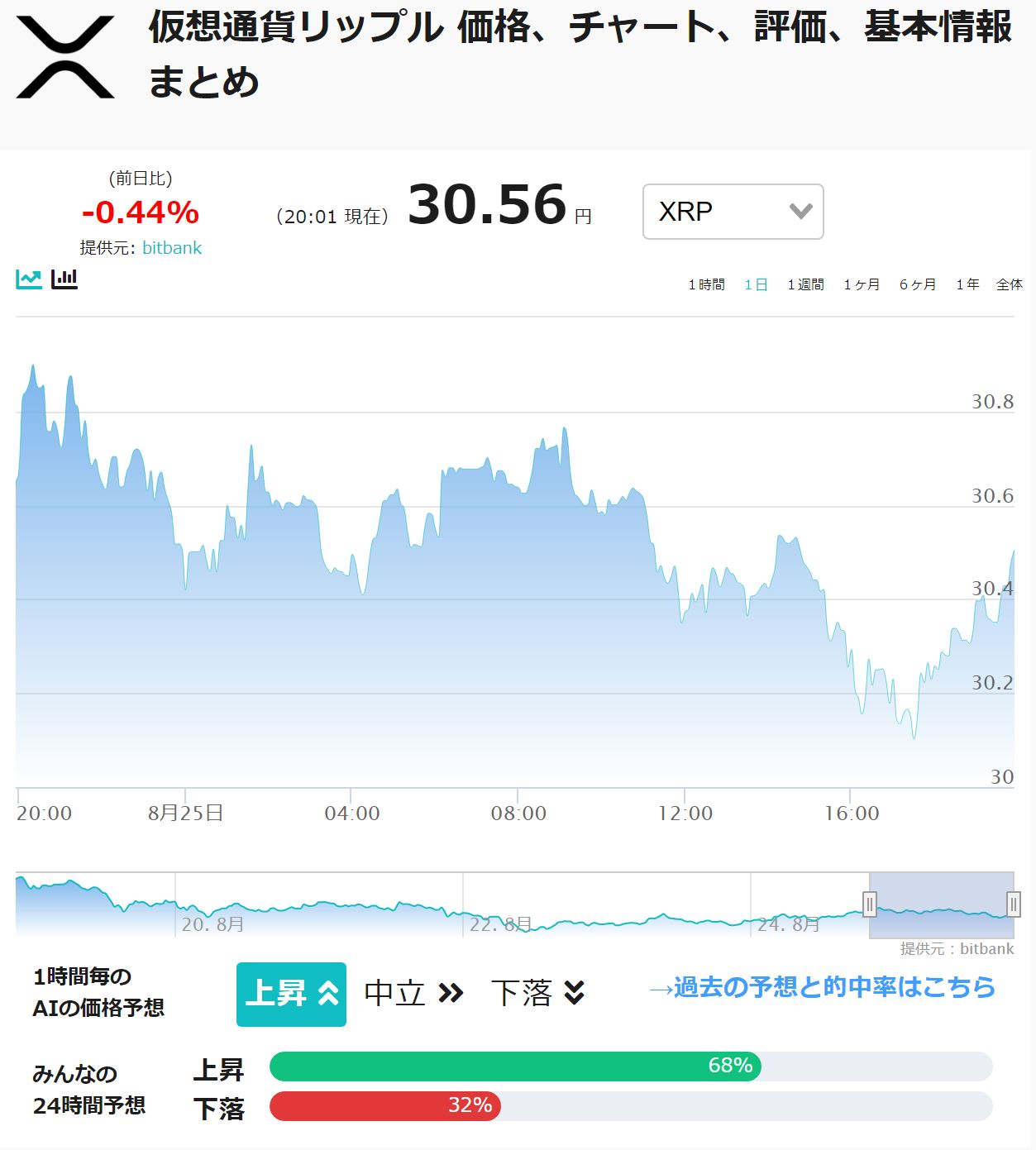Click the right handle of the chart range slider
Screen dimensions: 1036x1150
point(1015,906)
